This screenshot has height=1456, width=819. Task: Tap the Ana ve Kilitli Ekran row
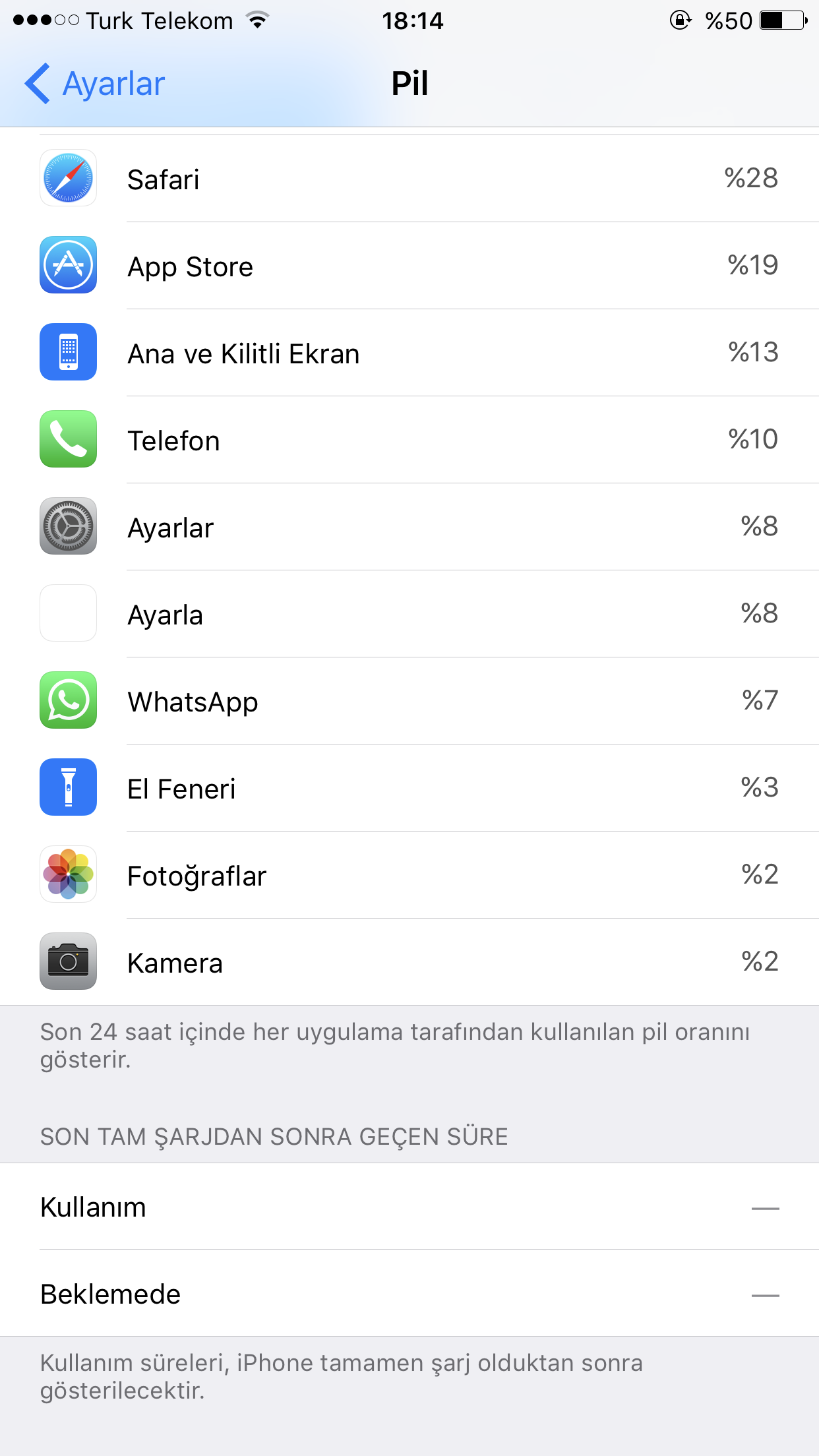click(x=409, y=353)
